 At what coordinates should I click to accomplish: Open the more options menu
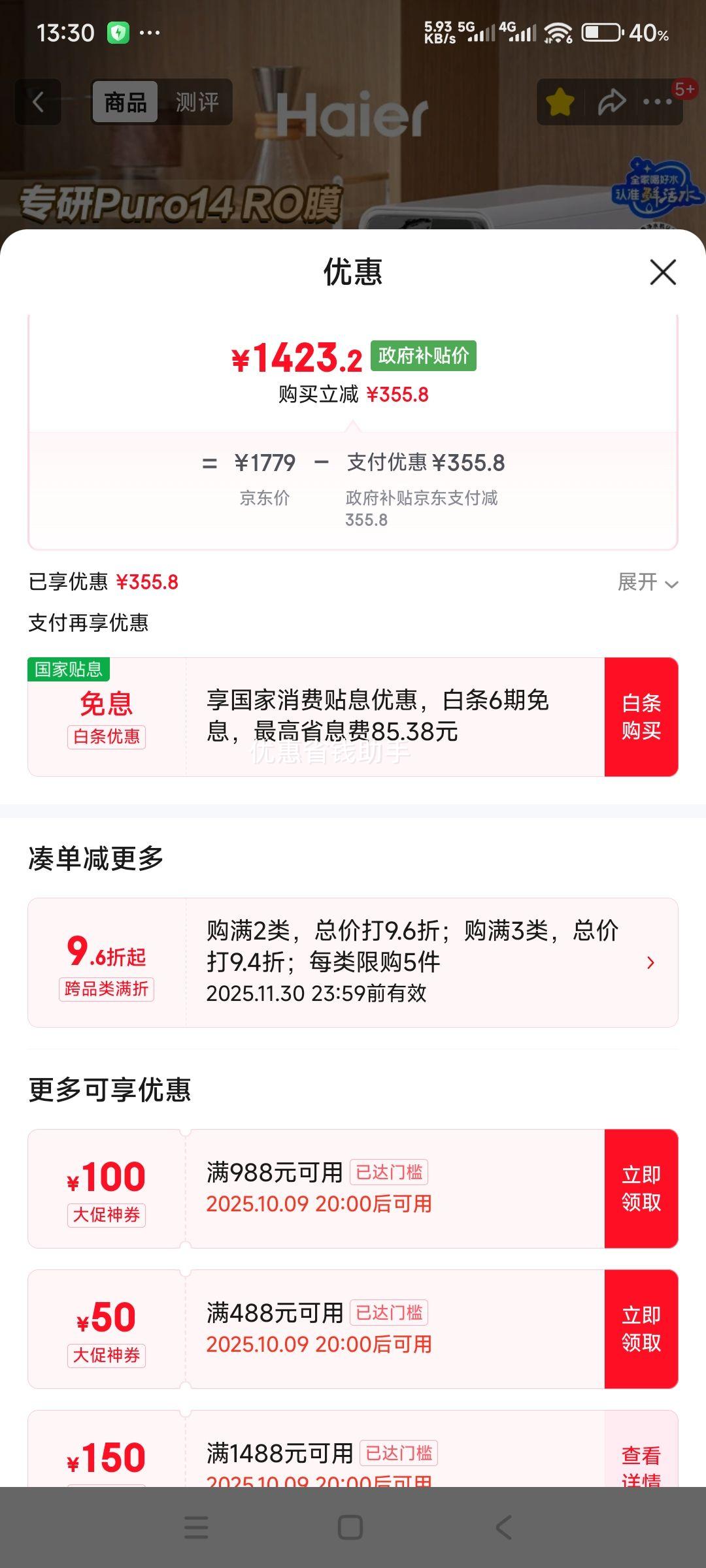tap(658, 102)
